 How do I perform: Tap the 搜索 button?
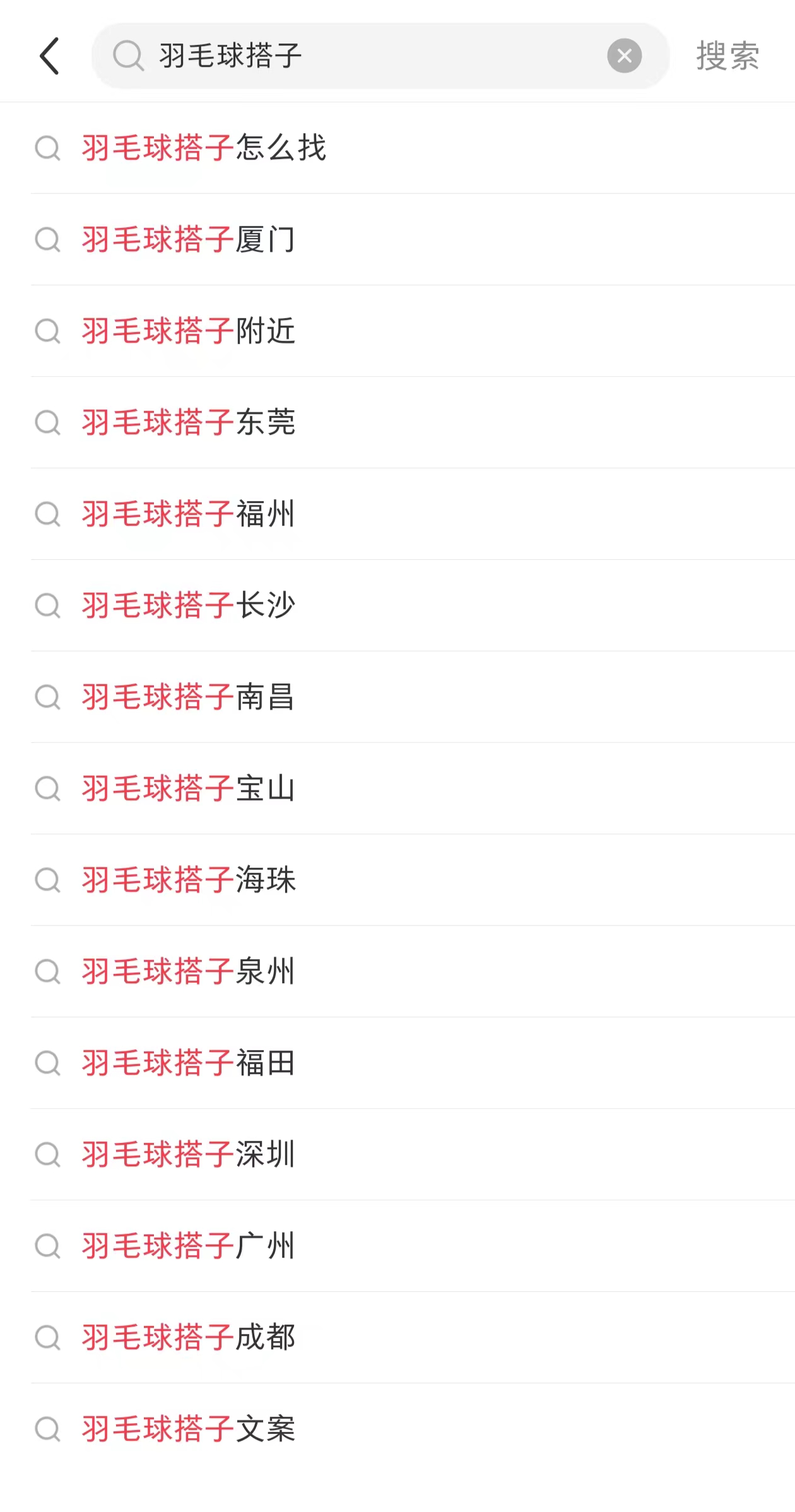tap(727, 56)
